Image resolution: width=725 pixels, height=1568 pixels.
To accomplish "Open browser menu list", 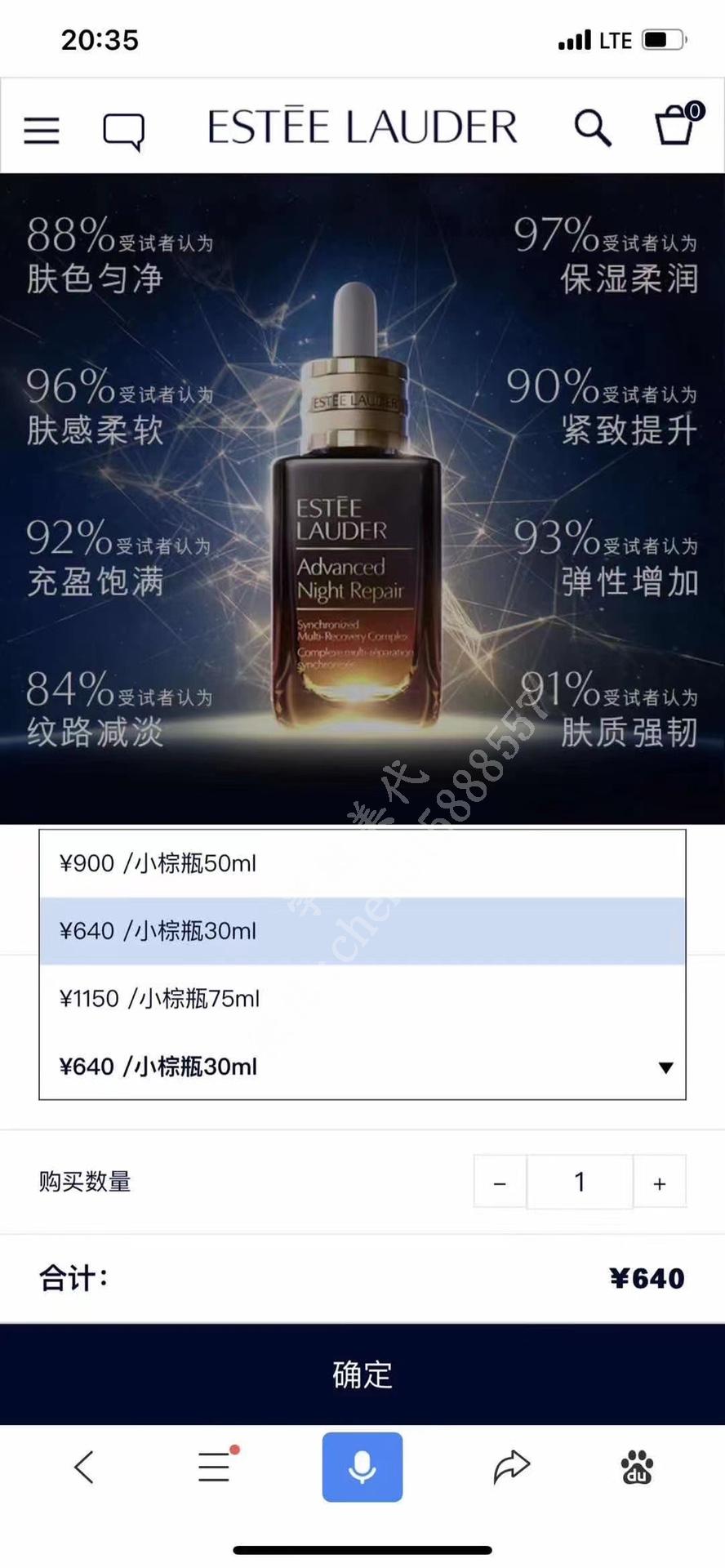I will [x=215, y=1468].
